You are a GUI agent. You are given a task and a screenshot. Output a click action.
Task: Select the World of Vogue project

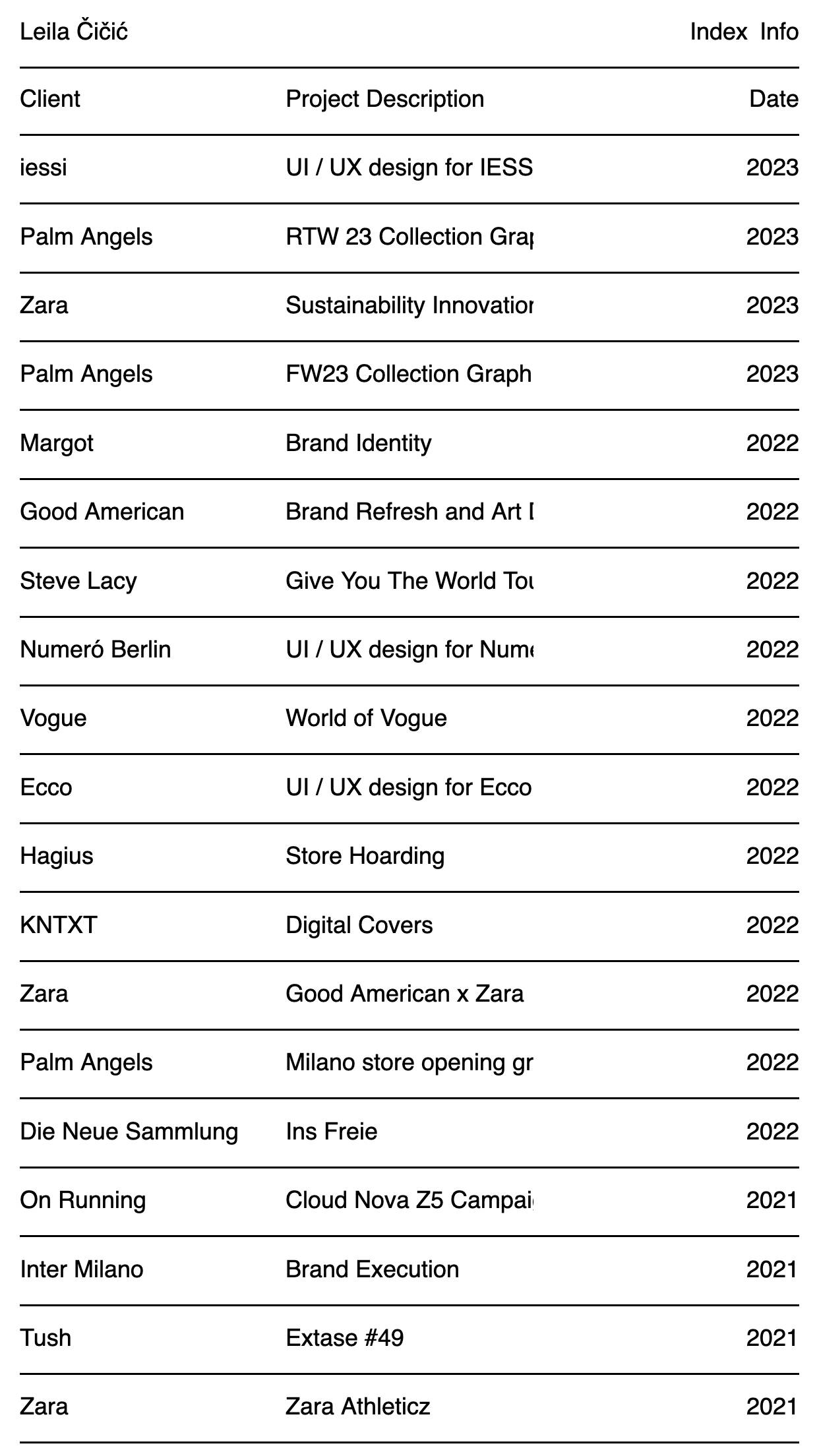366,718
